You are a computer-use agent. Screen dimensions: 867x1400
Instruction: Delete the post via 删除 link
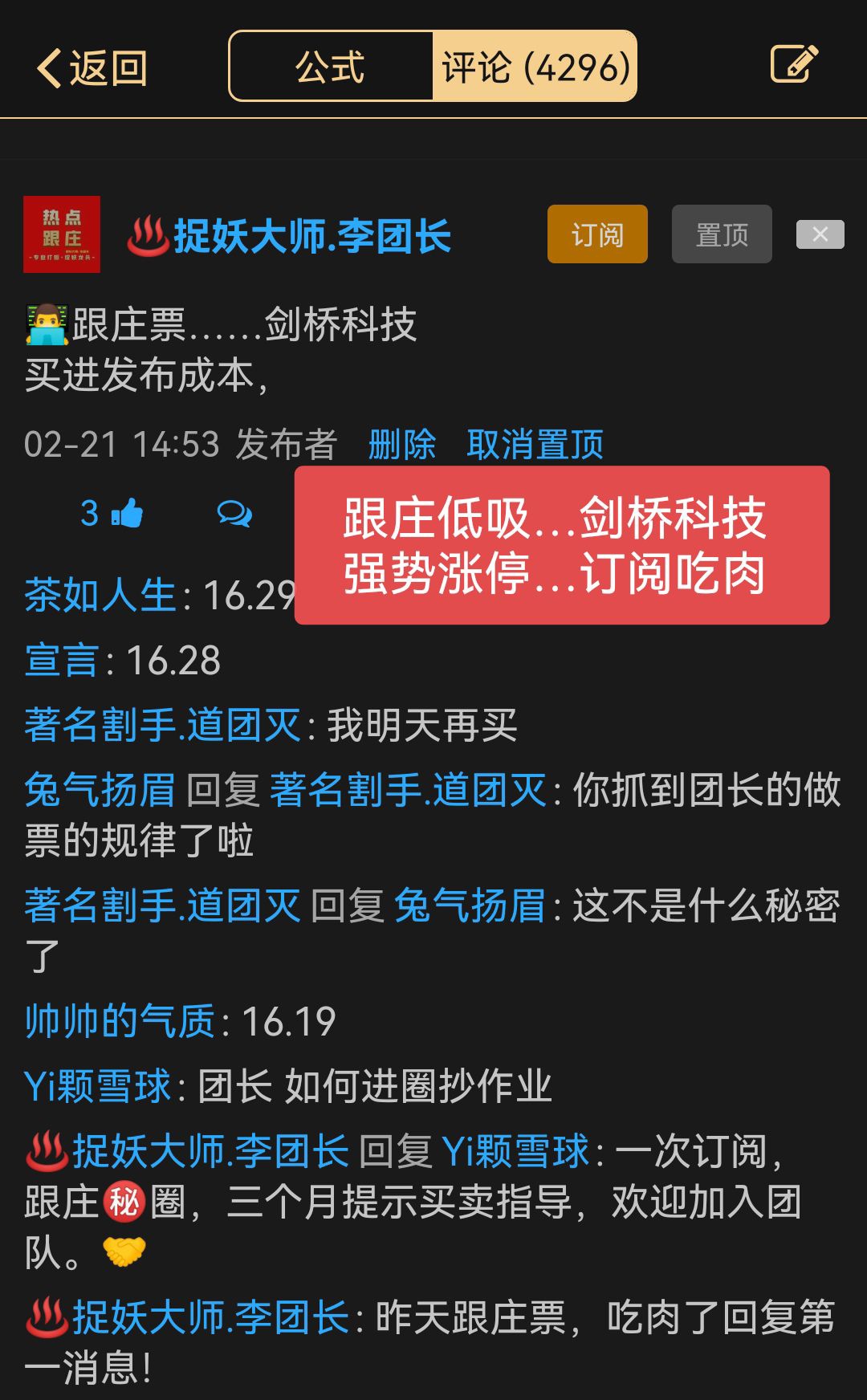click(x=401, y=444)
